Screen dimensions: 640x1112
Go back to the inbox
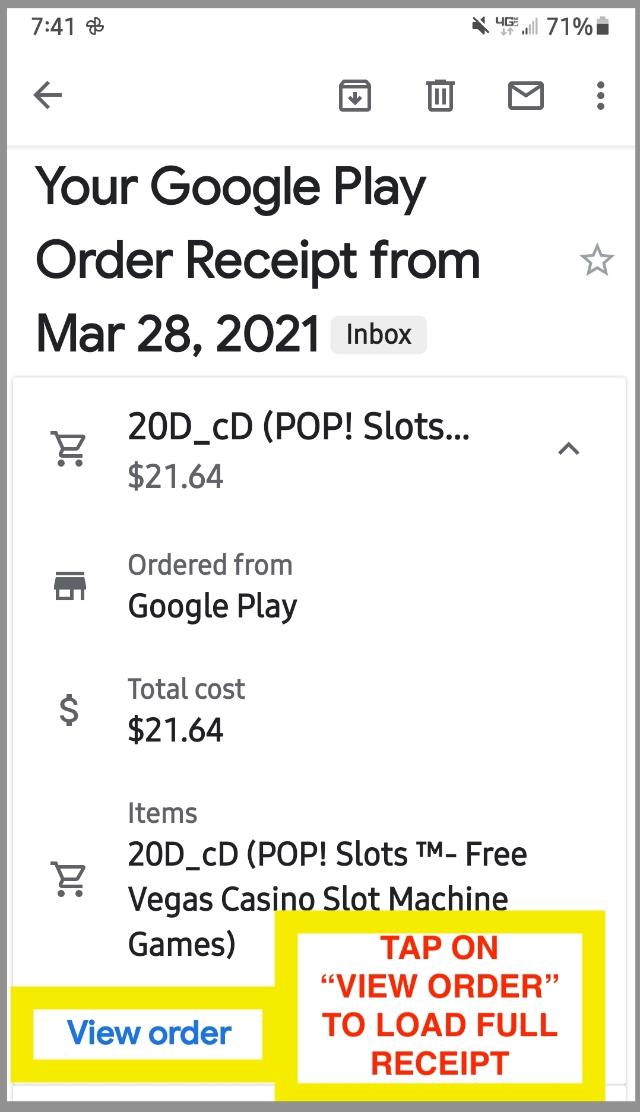point(48,95)
